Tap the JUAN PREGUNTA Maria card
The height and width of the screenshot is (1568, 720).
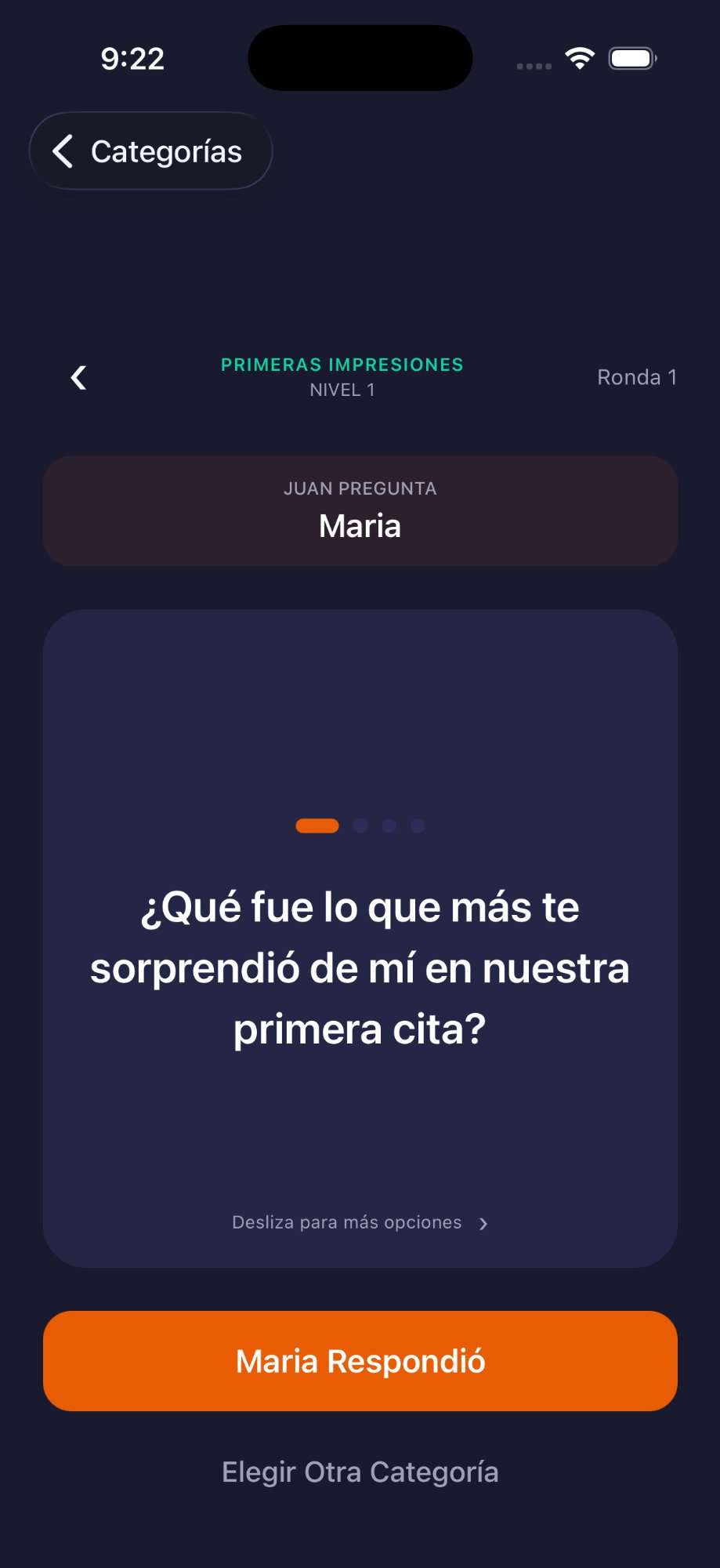pos(360,509)
